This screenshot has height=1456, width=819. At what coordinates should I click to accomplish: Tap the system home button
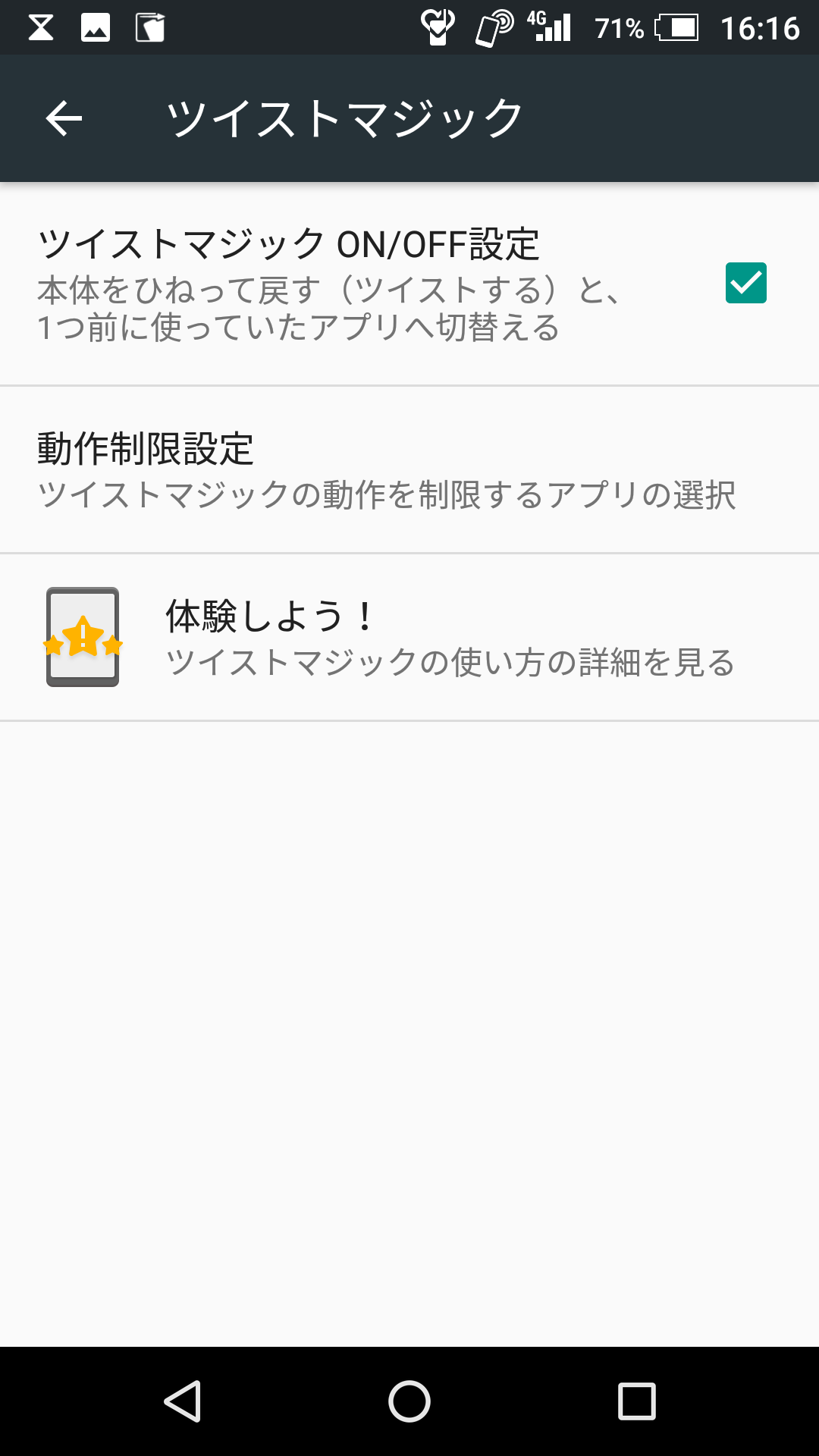pyautogui.click(x=409, y=1401)
